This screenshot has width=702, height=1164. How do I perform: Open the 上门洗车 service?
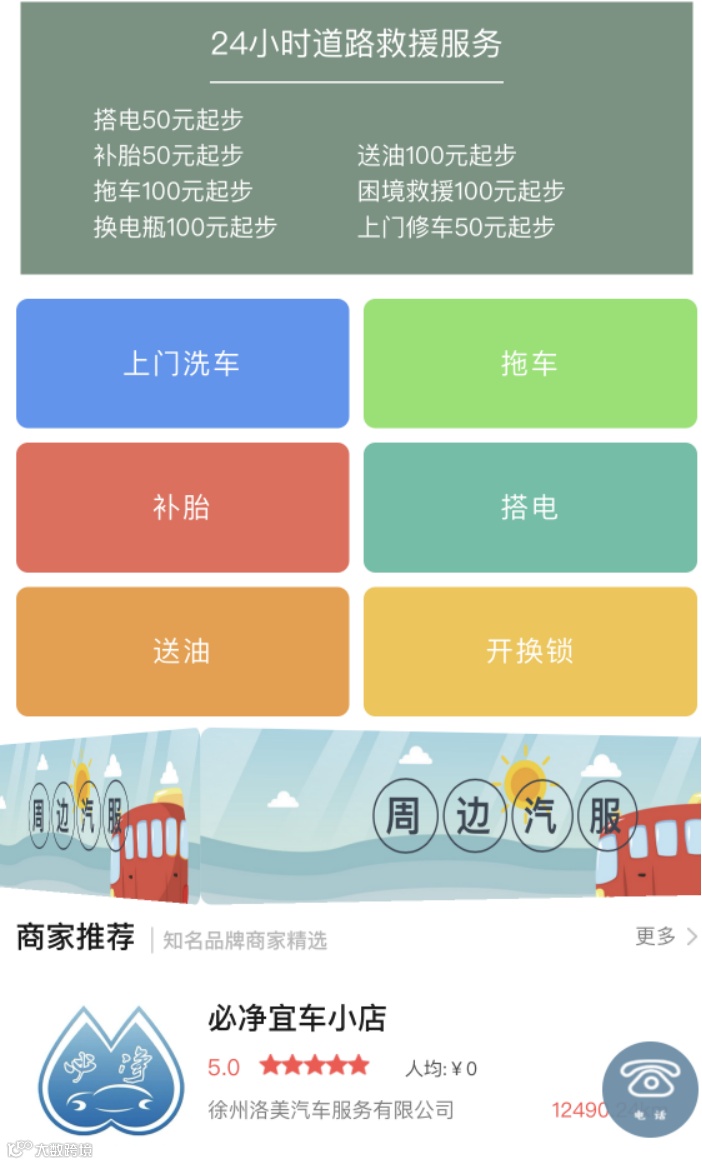coord(183,363)
